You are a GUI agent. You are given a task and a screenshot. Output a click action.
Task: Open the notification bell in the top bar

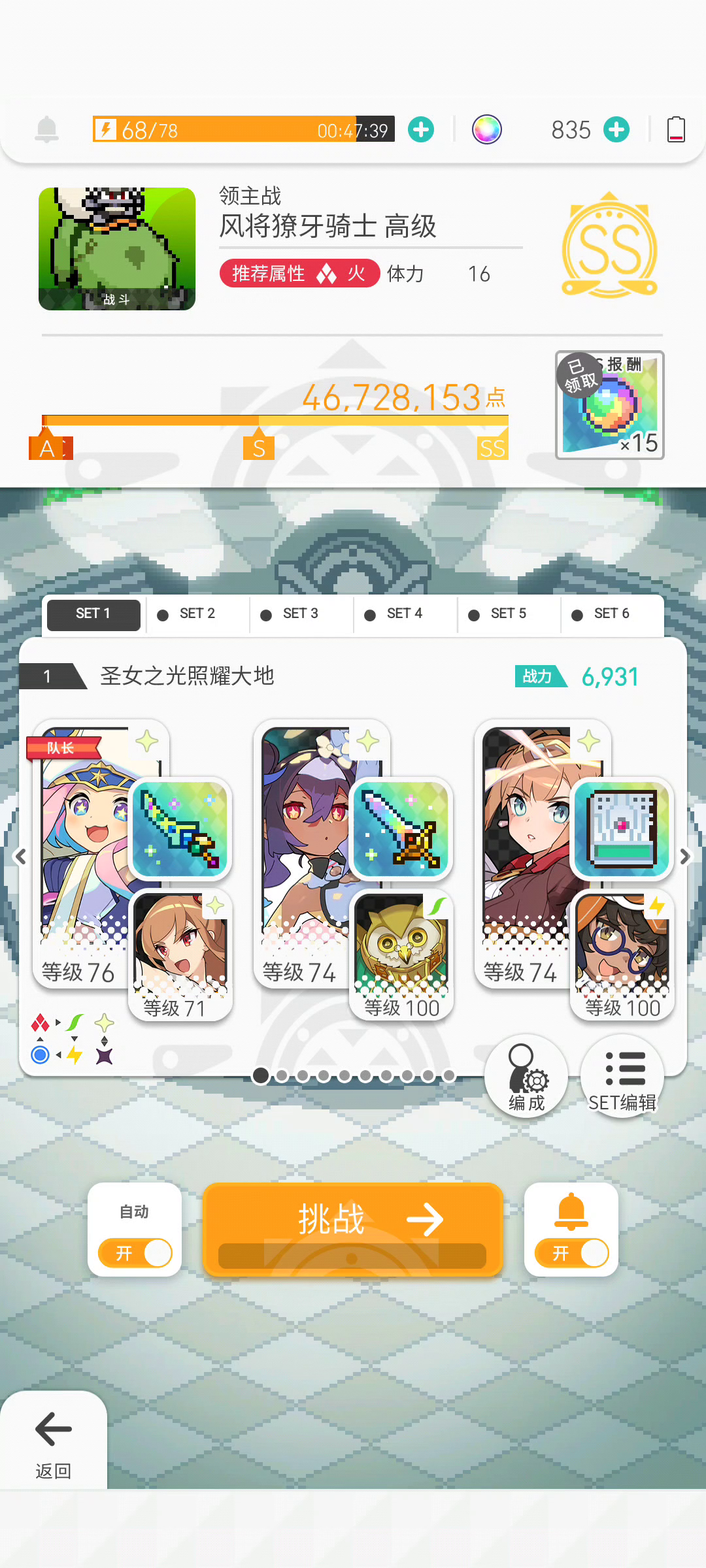click(46, 129)
